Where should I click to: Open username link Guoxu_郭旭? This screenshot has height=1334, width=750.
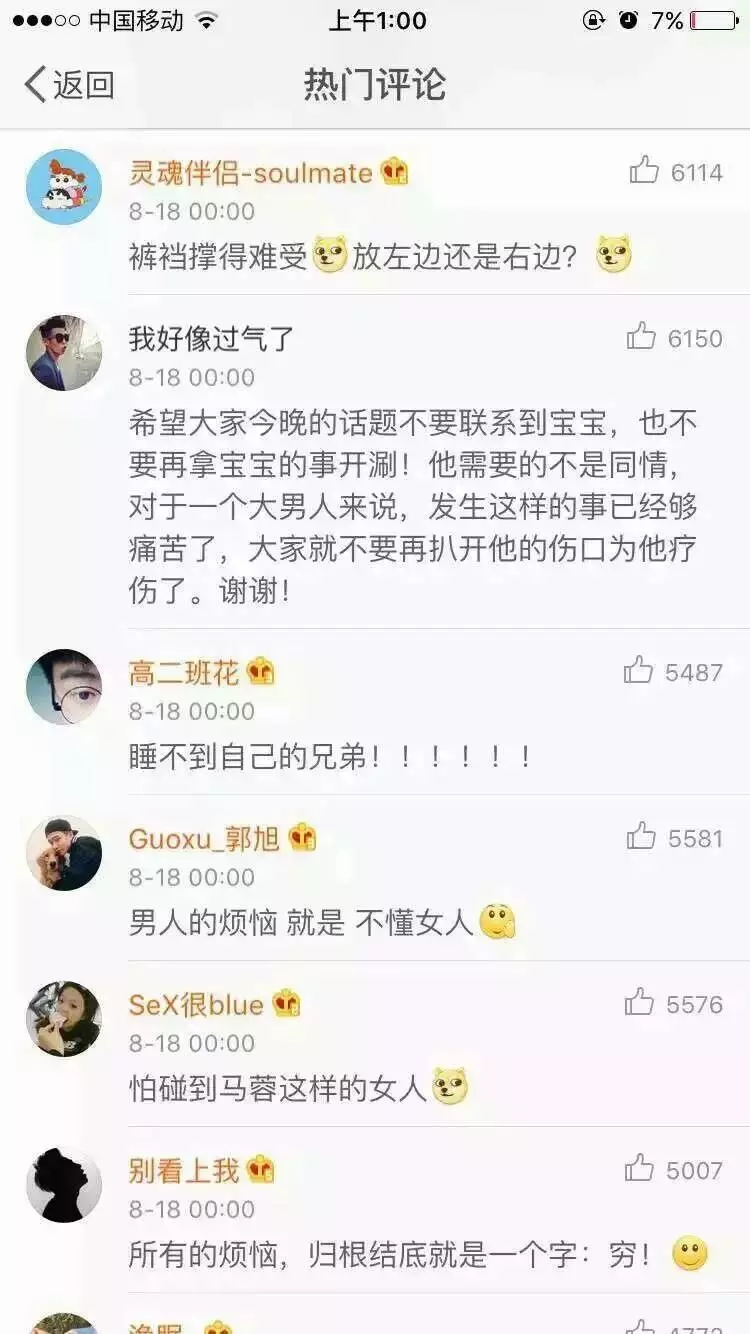204,838
